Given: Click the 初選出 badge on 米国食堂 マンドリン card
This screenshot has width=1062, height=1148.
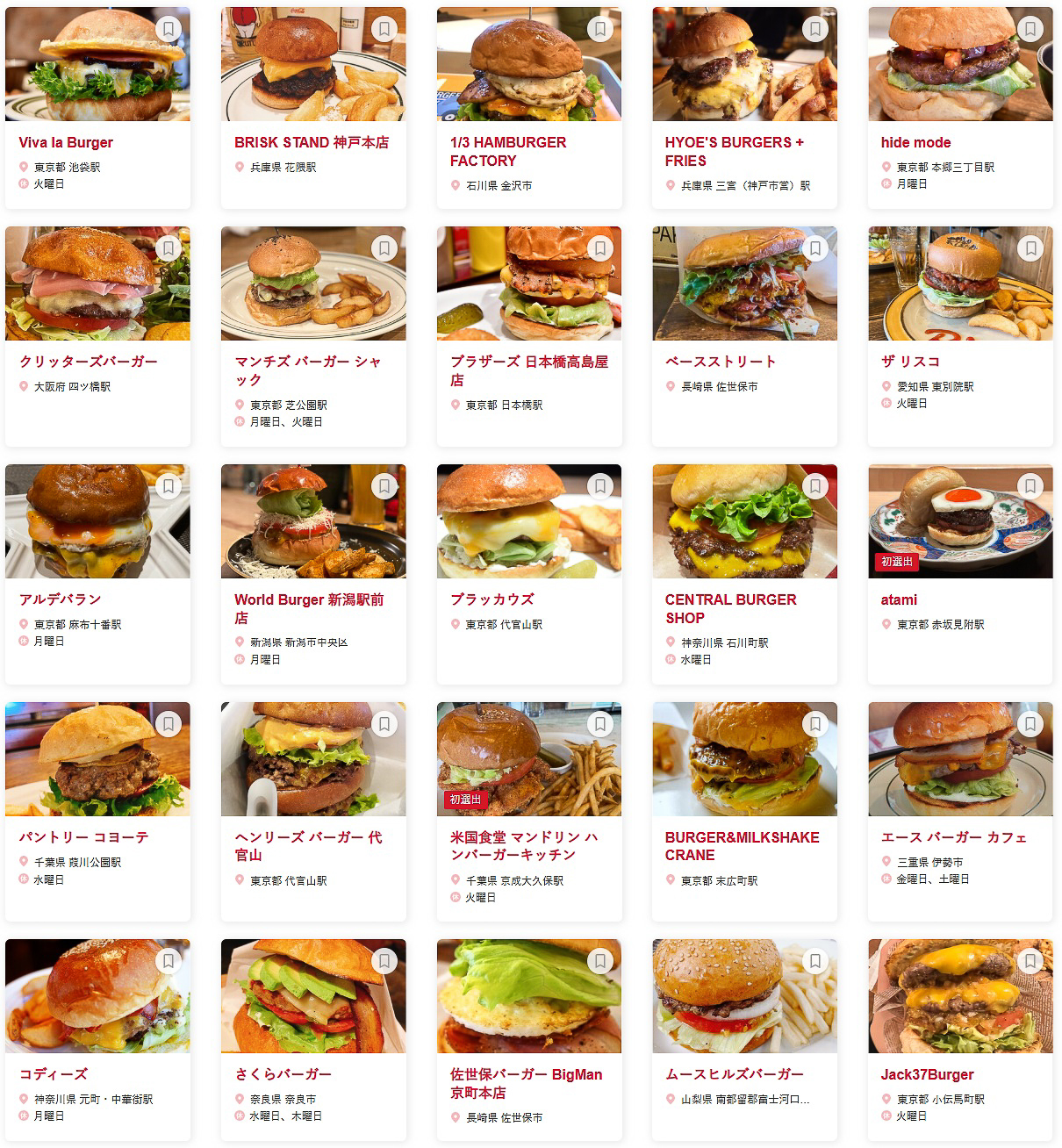Looking at the screenshot, I should click(464, 799).
